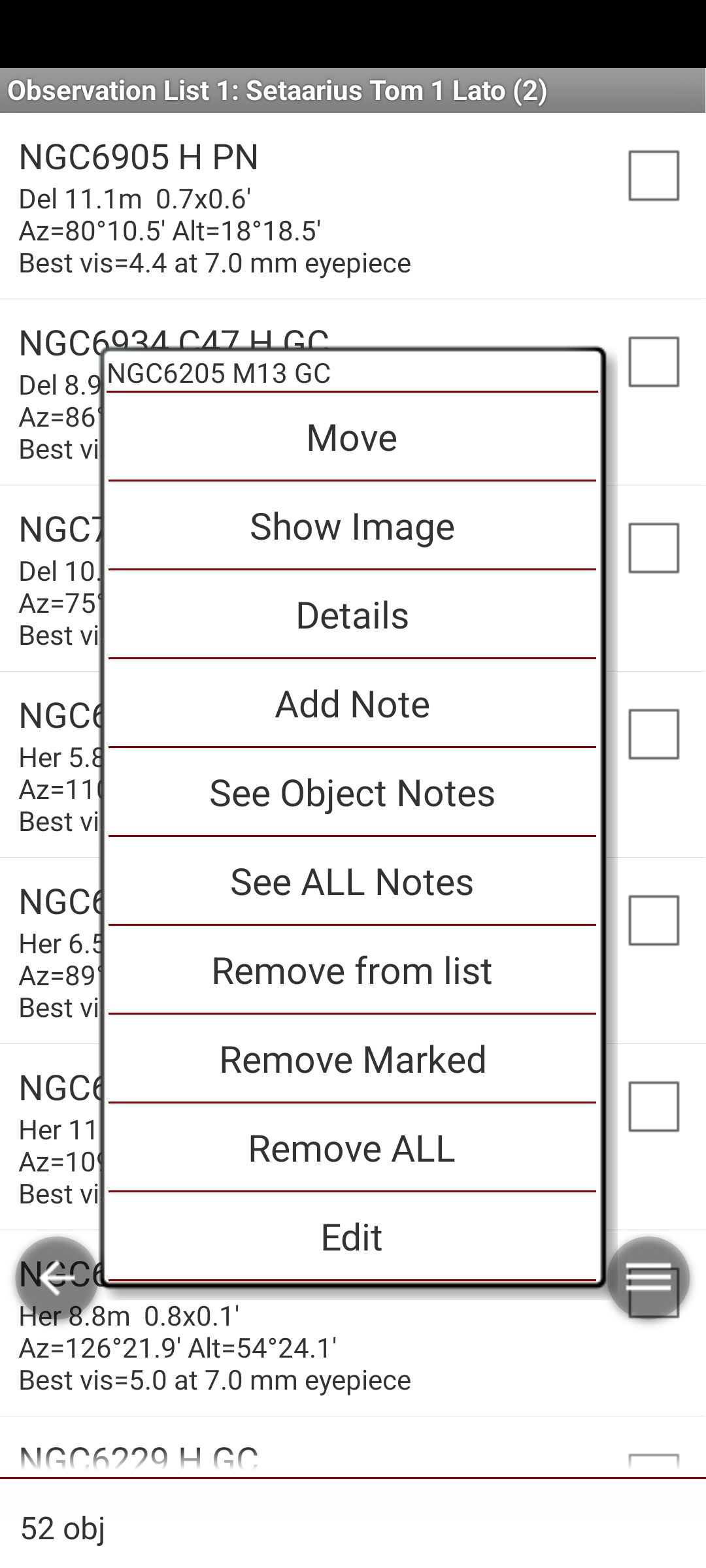The image size is (706, 1568).
Task: Tick the checkbox for NGC6905 H PN
Action: coord(654,176)
